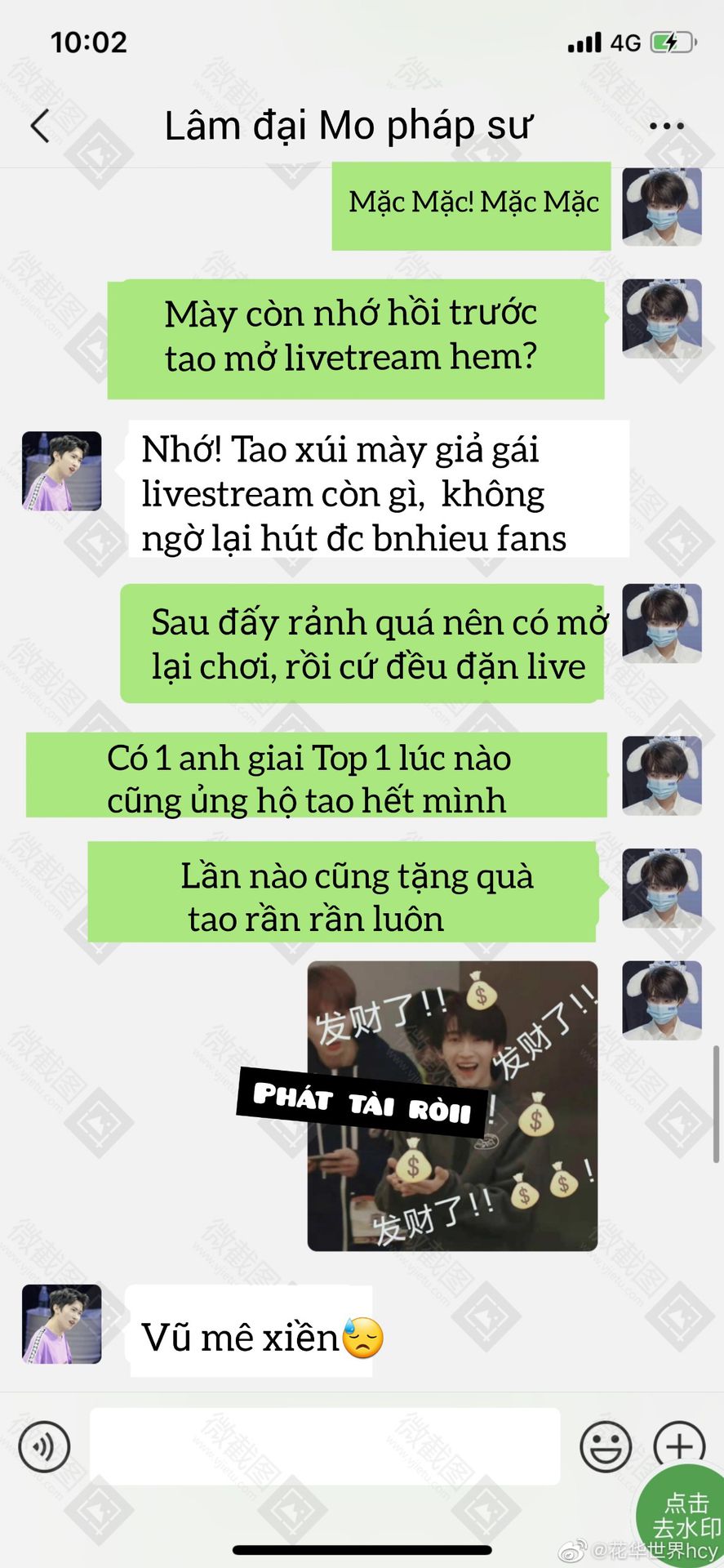Viewport: 724px width, 1568px height.
Task: Go back from the chat
Action: tap(40, 126)
